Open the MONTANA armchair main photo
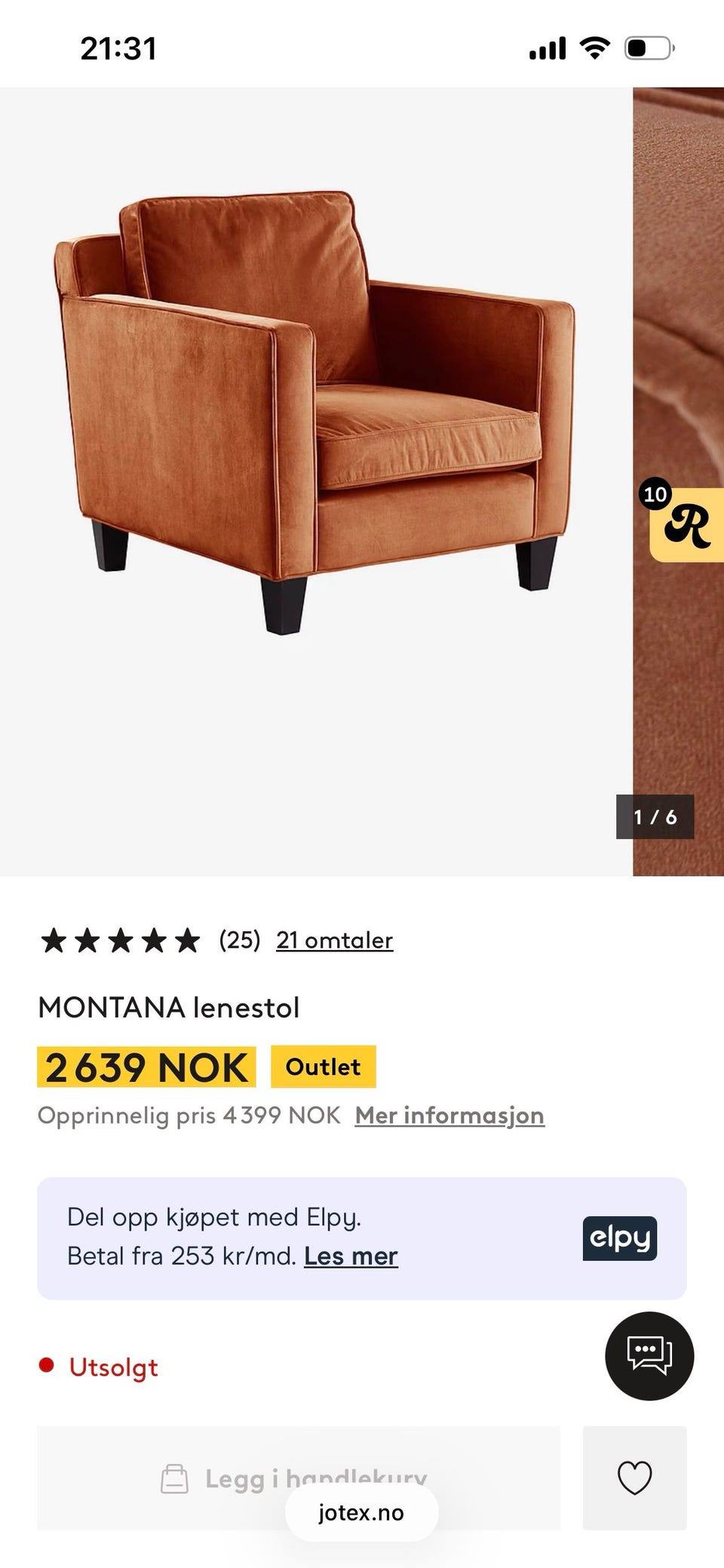Viewport: 724px width, 1568px height. pyautogui.click(x=316, y=481)
